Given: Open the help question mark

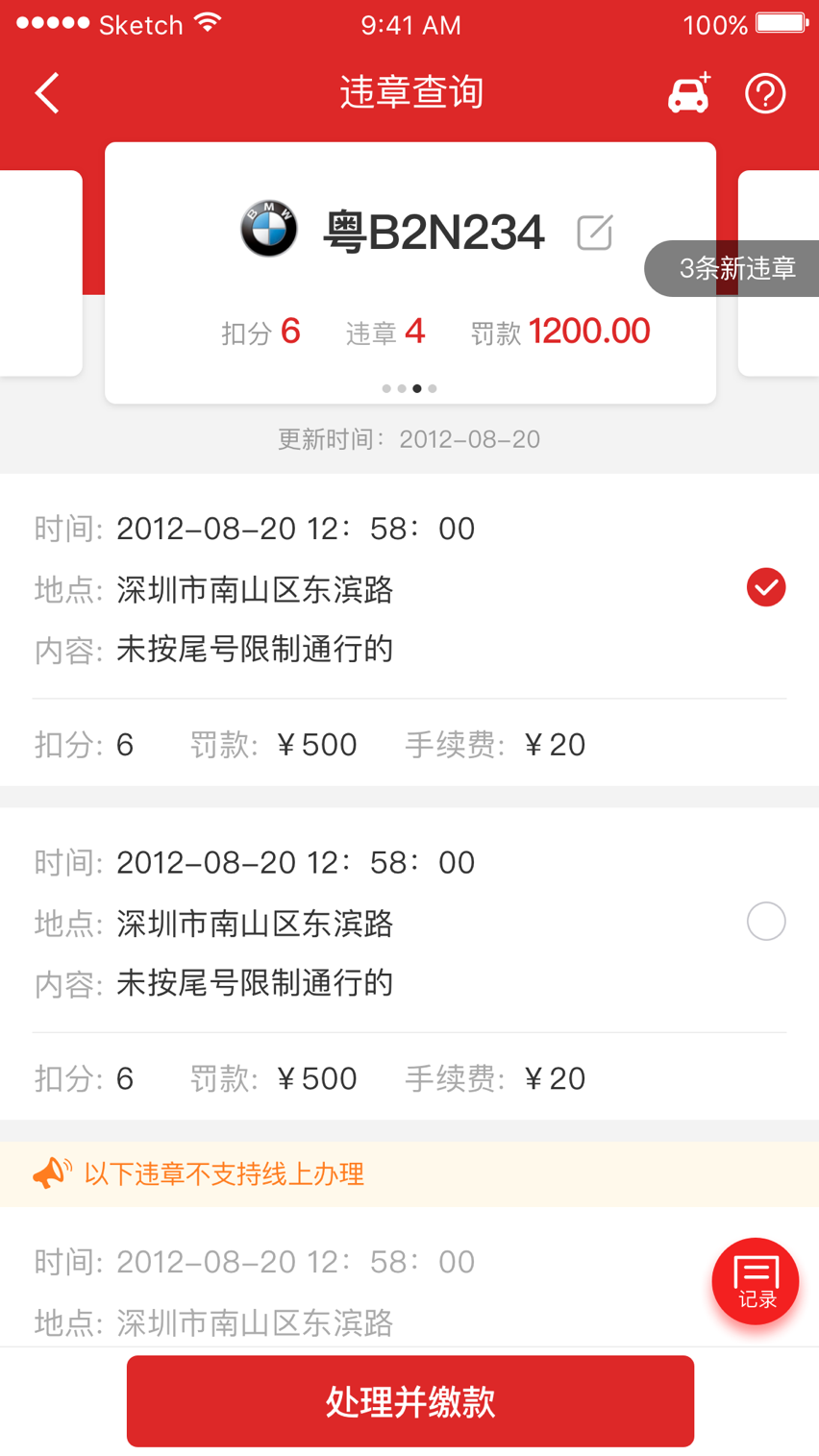Looking at the screenshot, I should 765,93.
